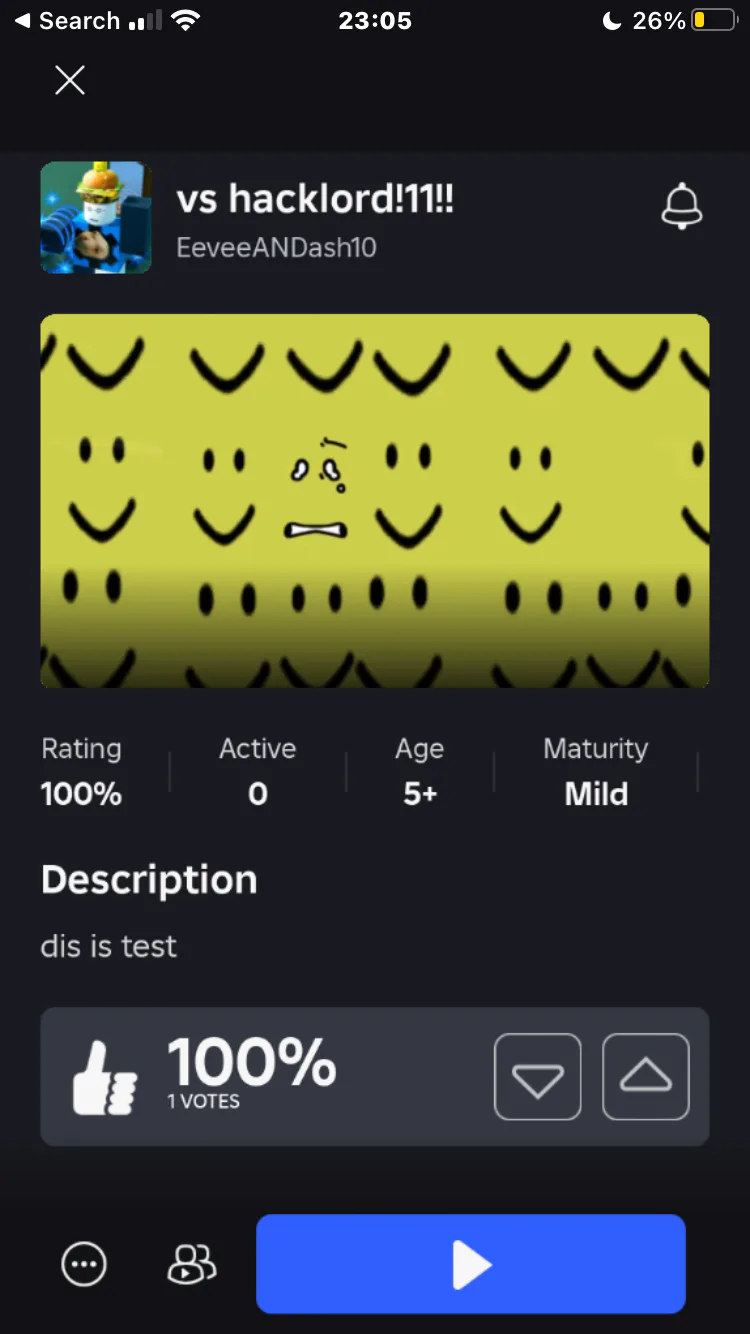Upvote this experience

645,1076
